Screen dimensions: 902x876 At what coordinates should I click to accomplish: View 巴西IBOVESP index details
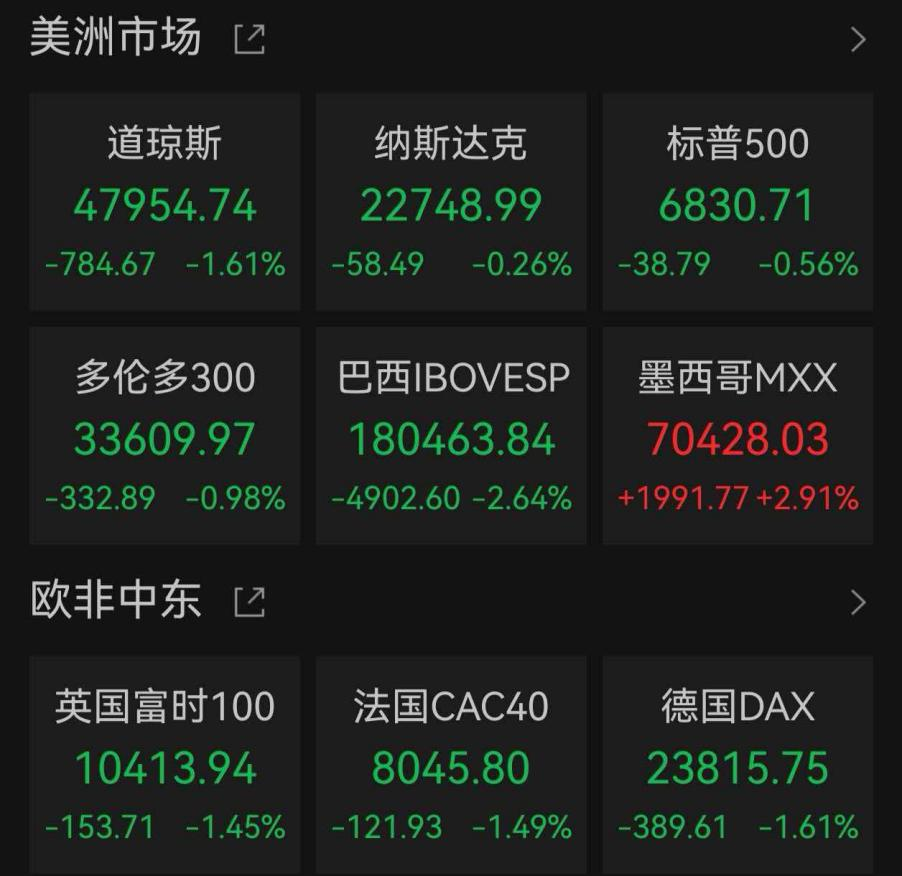(451, 436)
